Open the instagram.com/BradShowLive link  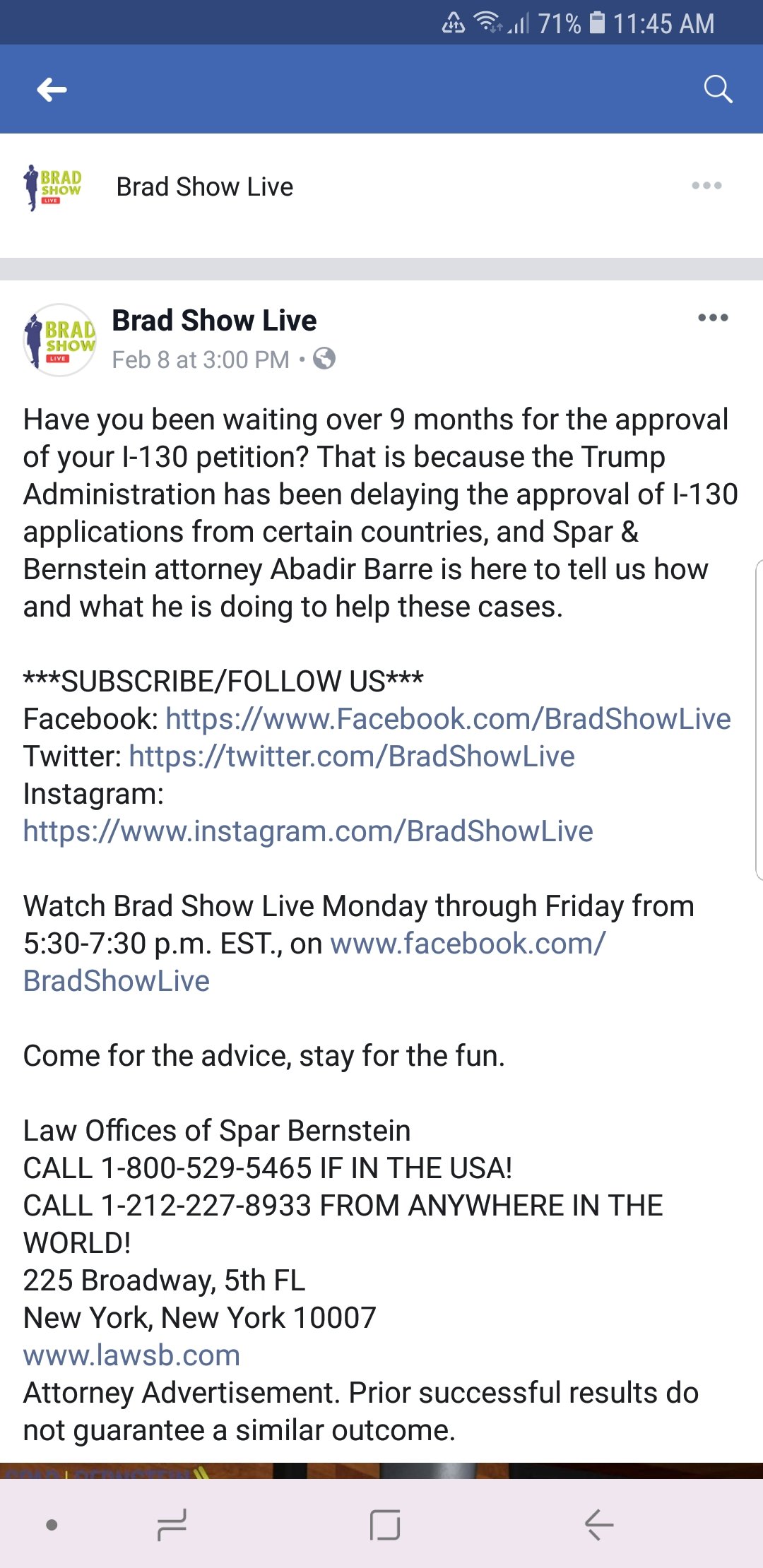click(308, 831)
